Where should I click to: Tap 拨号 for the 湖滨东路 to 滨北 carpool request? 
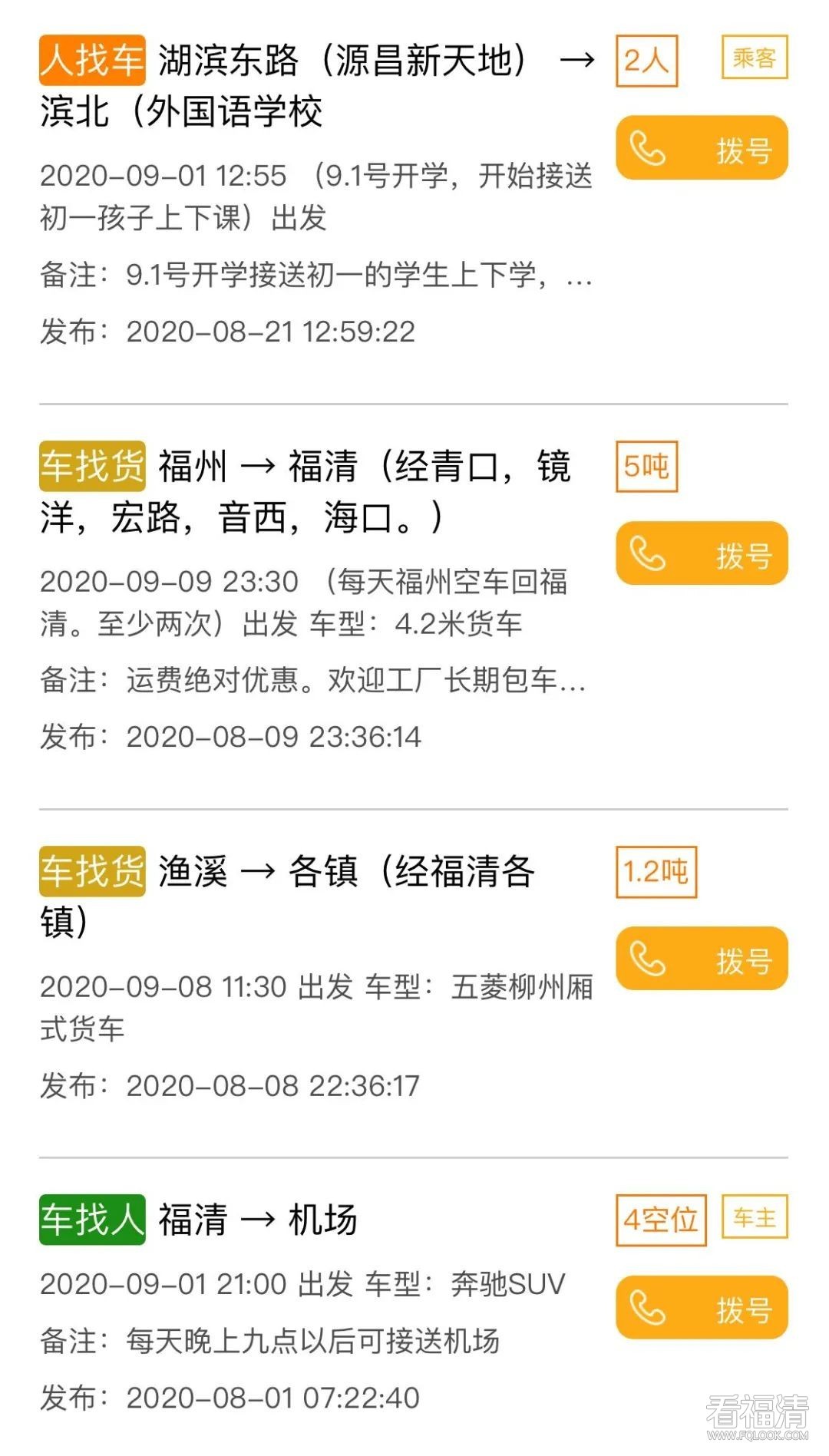tap(702, 148)
